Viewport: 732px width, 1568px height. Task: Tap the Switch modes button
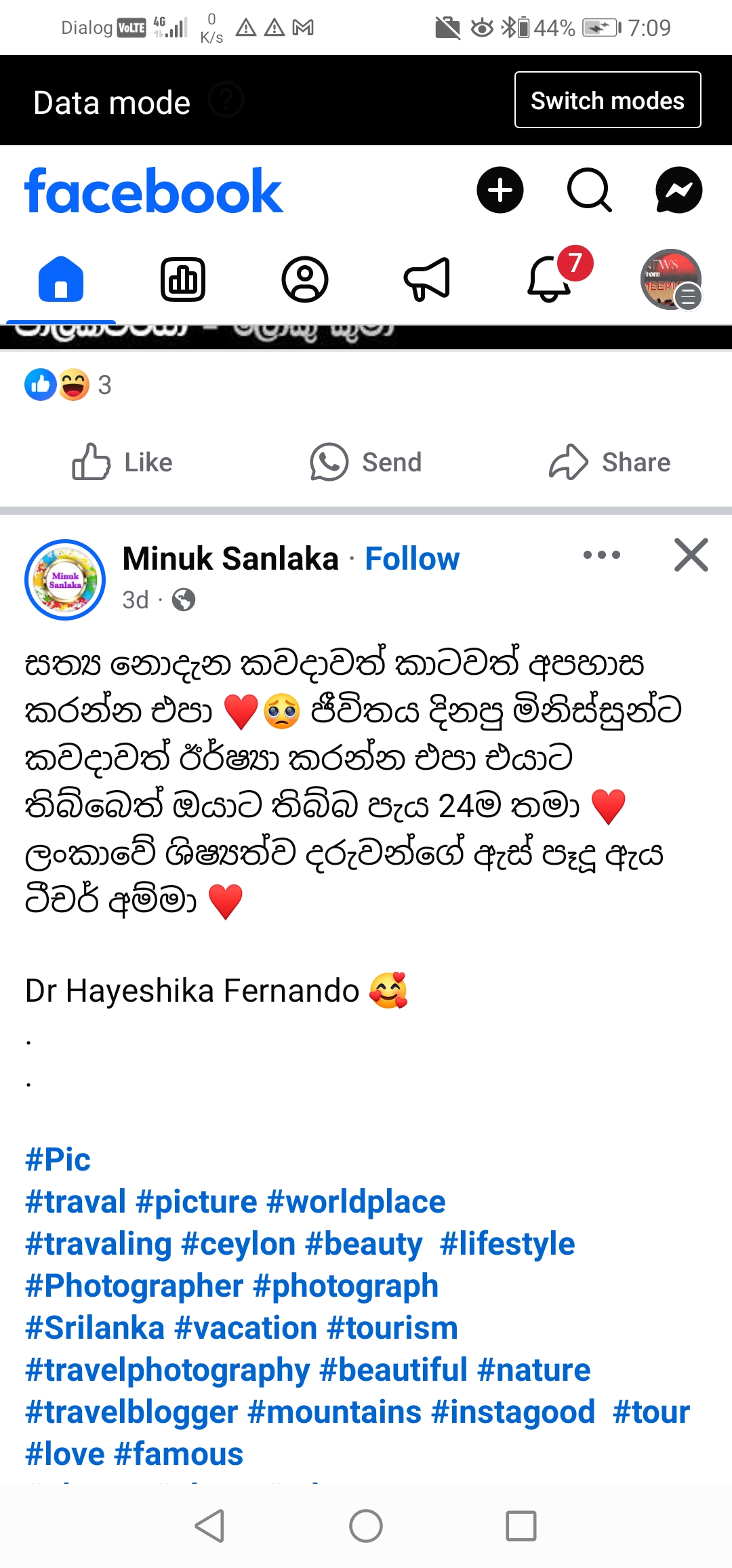click(x=607, y=100)
